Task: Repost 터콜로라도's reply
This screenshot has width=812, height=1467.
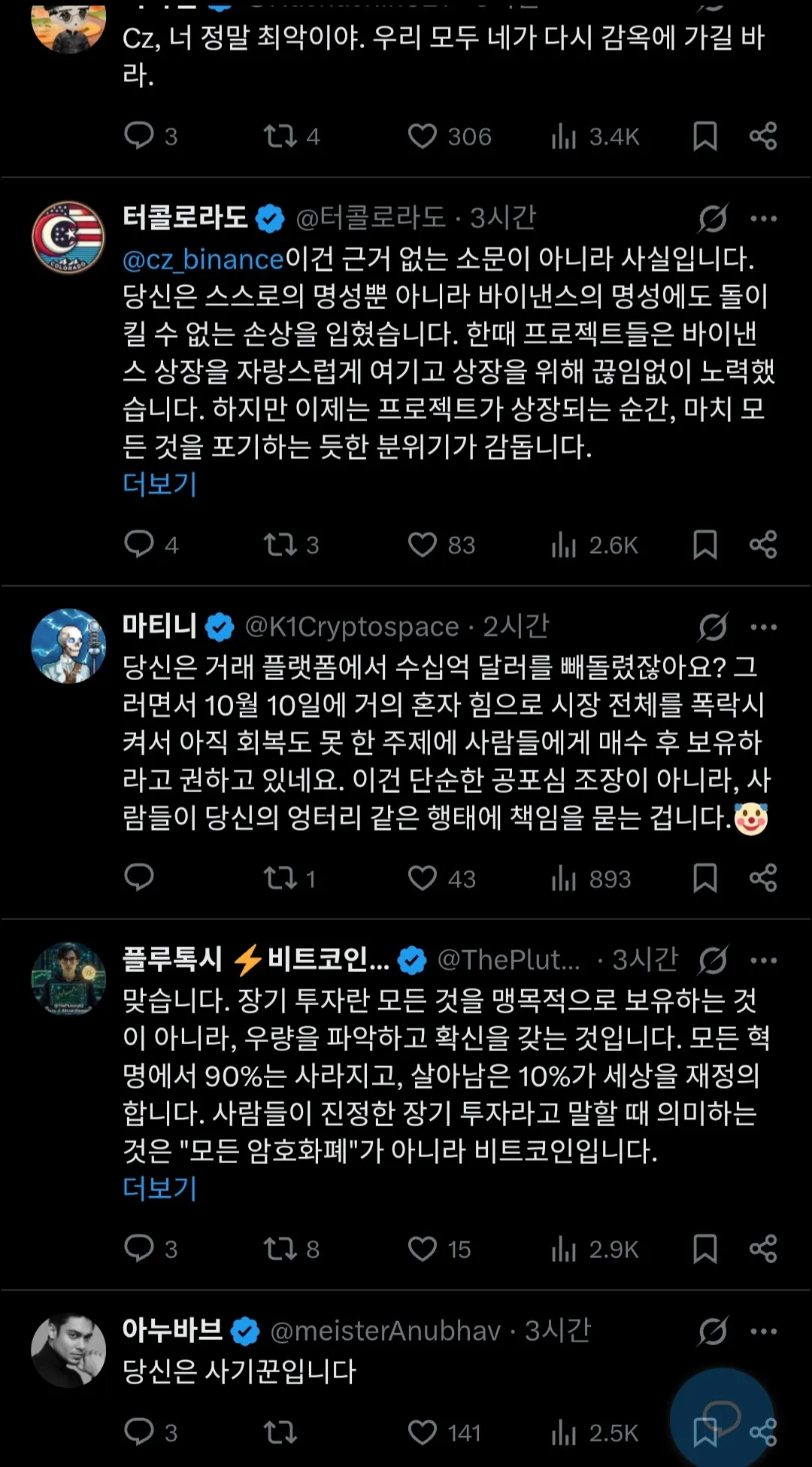Action: pyautogui.click(x=280, y=545)
